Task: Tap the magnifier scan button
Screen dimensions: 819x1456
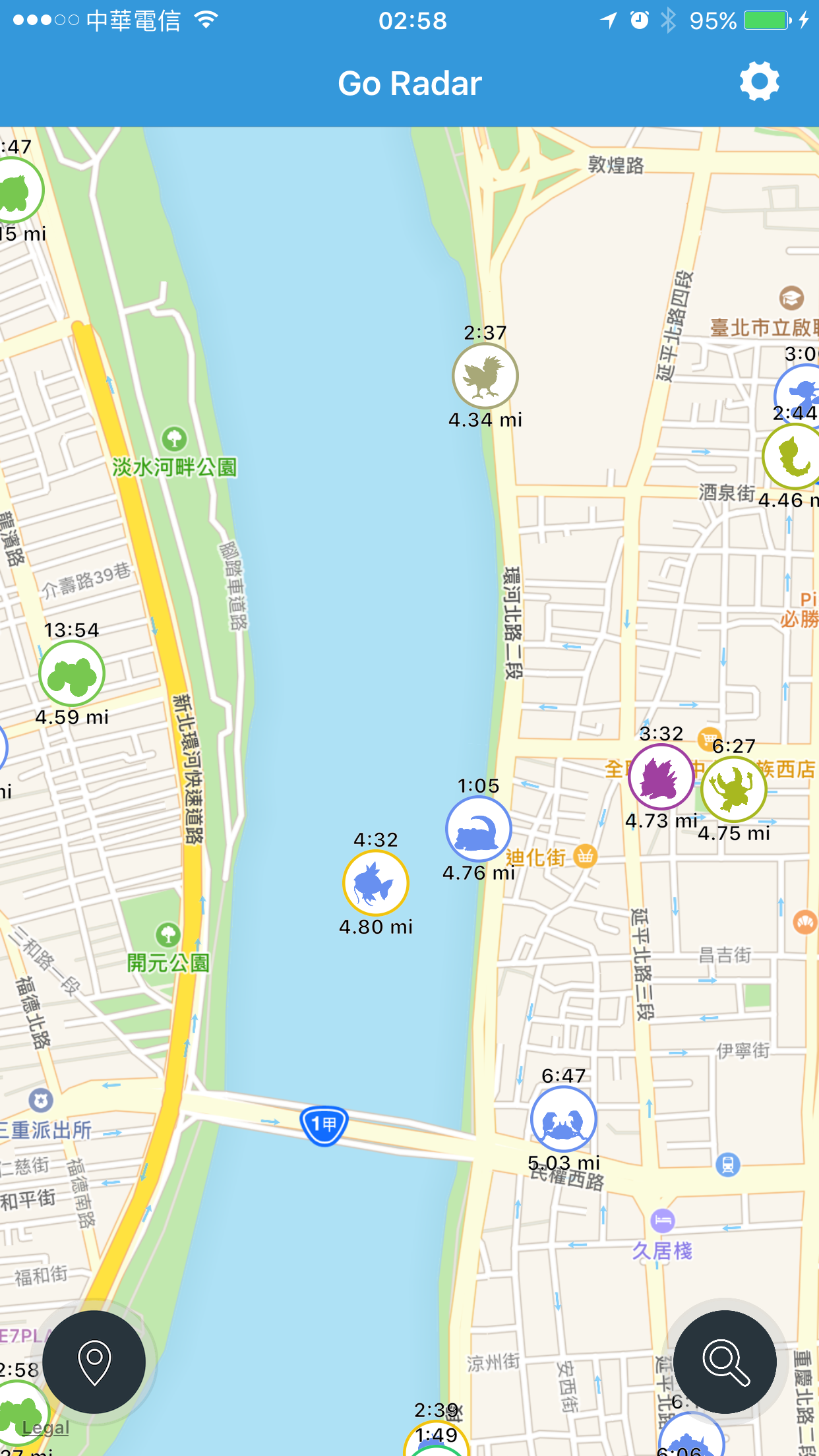Action: click(x=725, y=1362)
